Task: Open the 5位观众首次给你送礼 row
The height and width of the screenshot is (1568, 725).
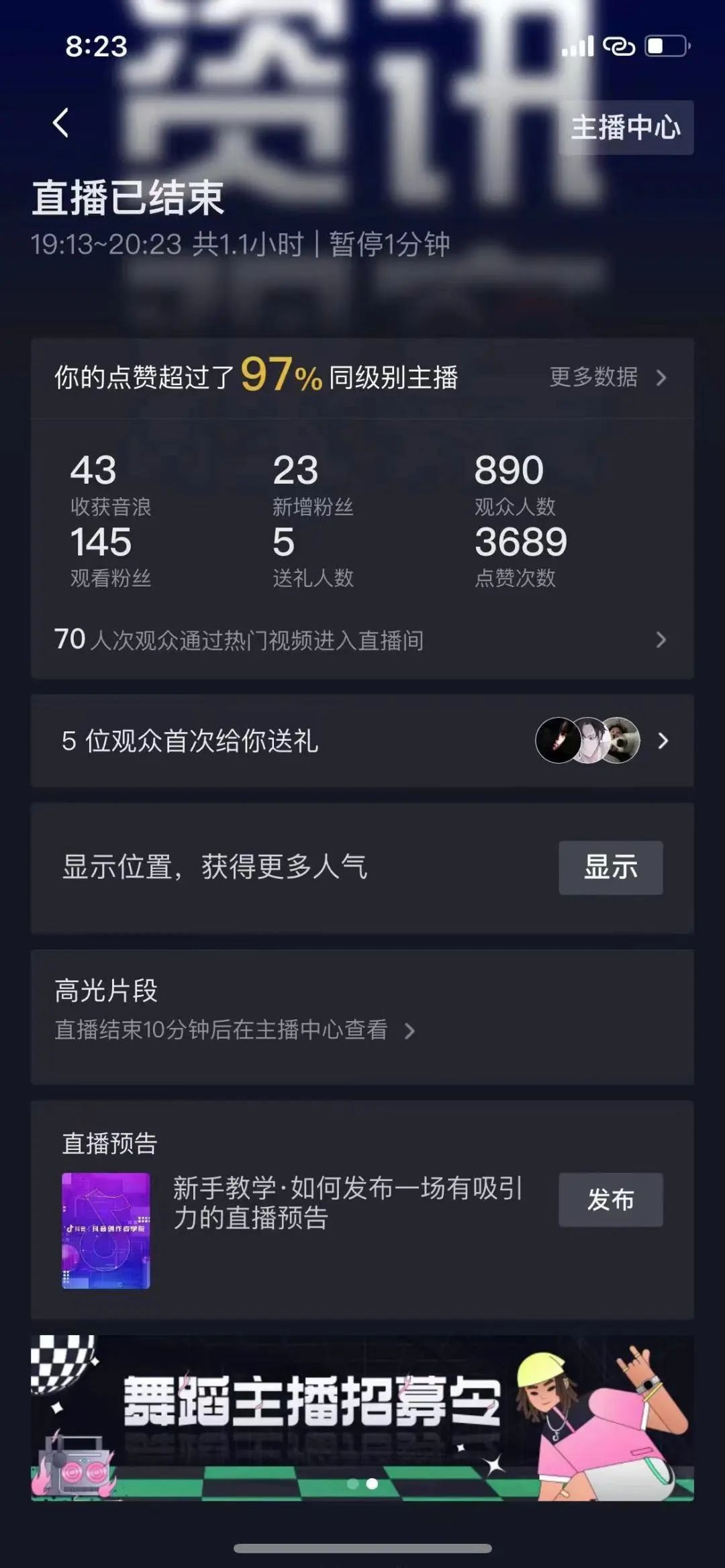Action: 361,741
